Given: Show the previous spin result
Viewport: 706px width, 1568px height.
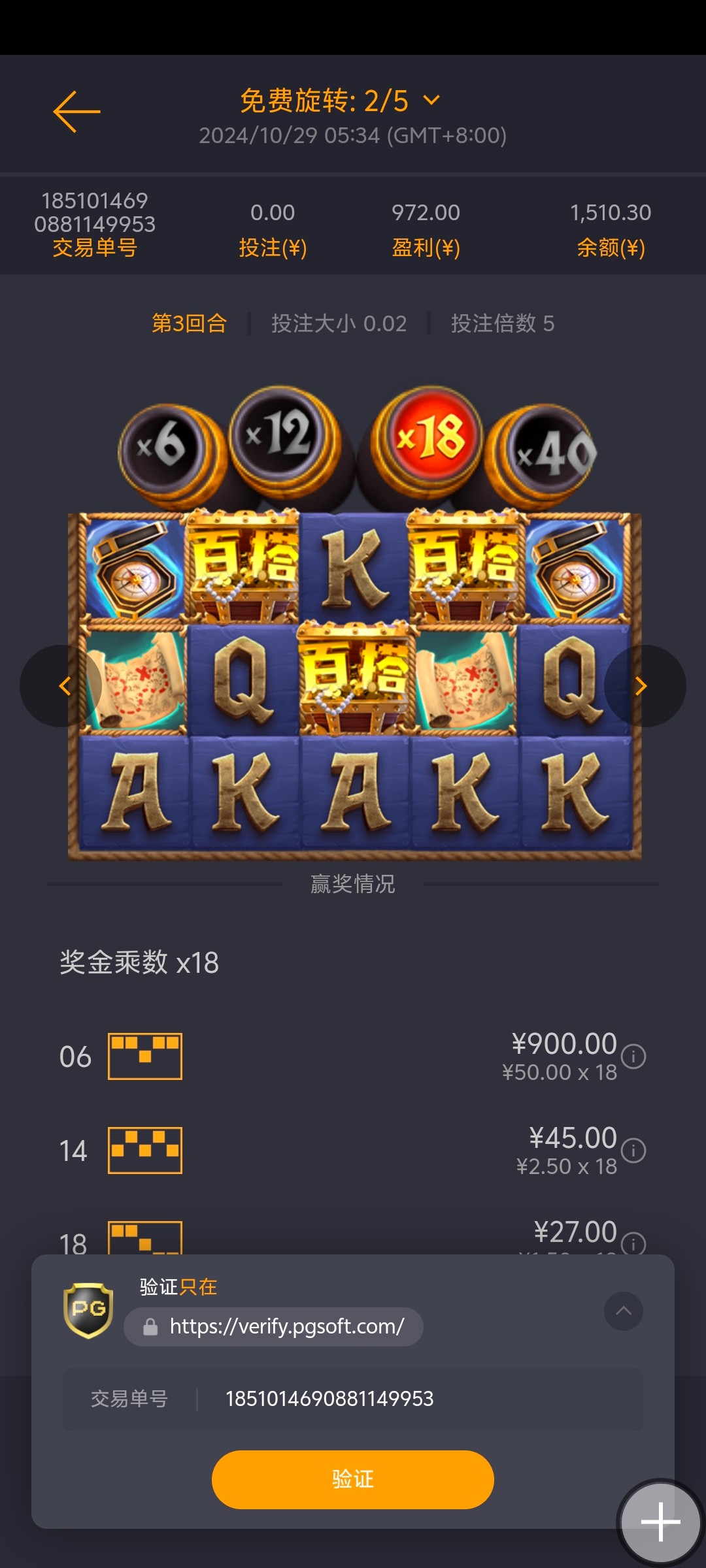Looking at the screenshot, I should point(63,686).
